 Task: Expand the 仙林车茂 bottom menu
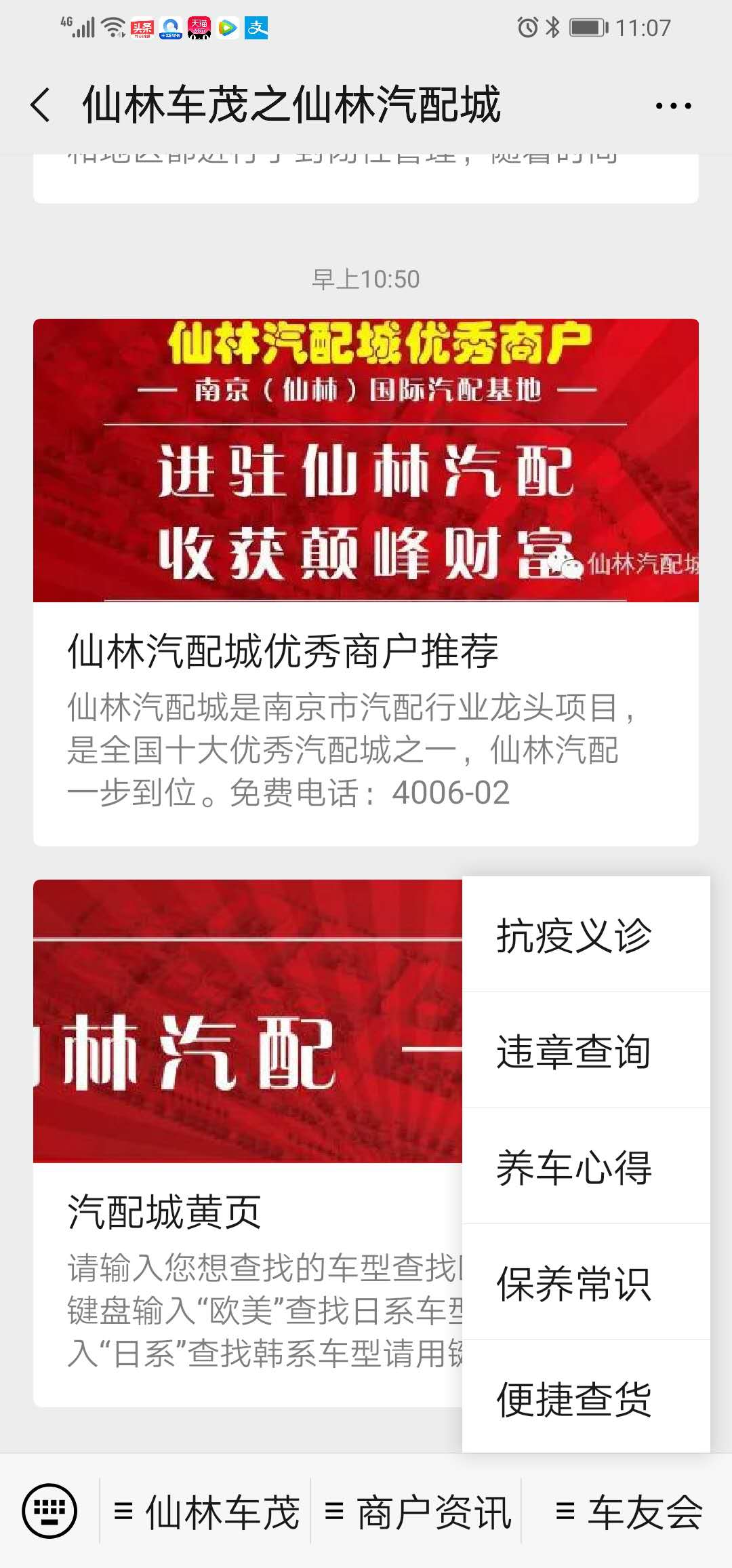point(205,1511)
